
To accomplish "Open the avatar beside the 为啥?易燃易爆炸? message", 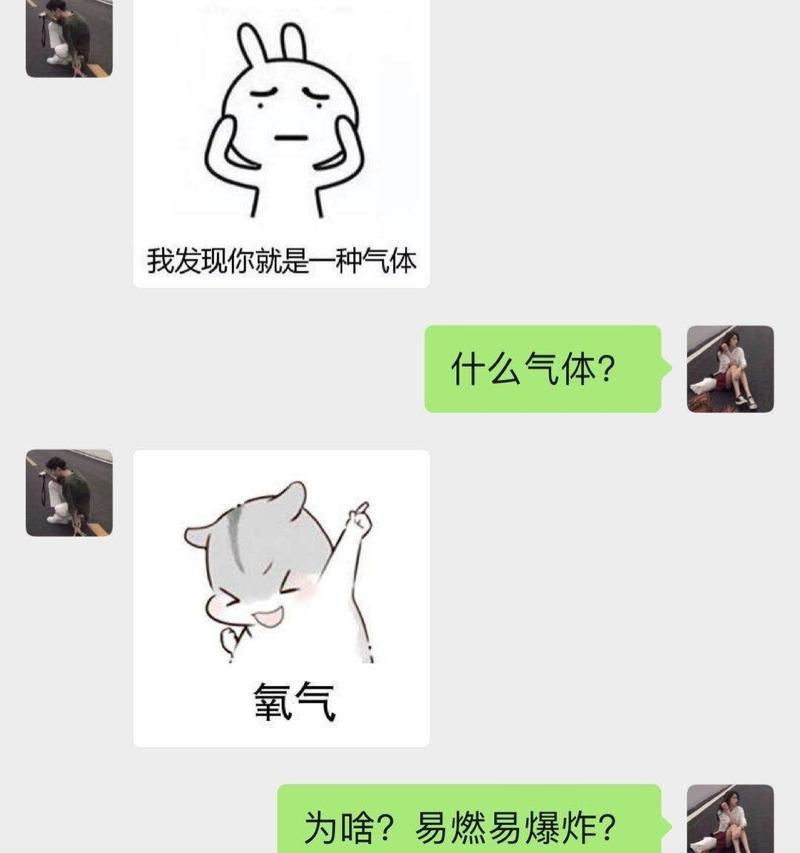I will click(x=730, y=819).
